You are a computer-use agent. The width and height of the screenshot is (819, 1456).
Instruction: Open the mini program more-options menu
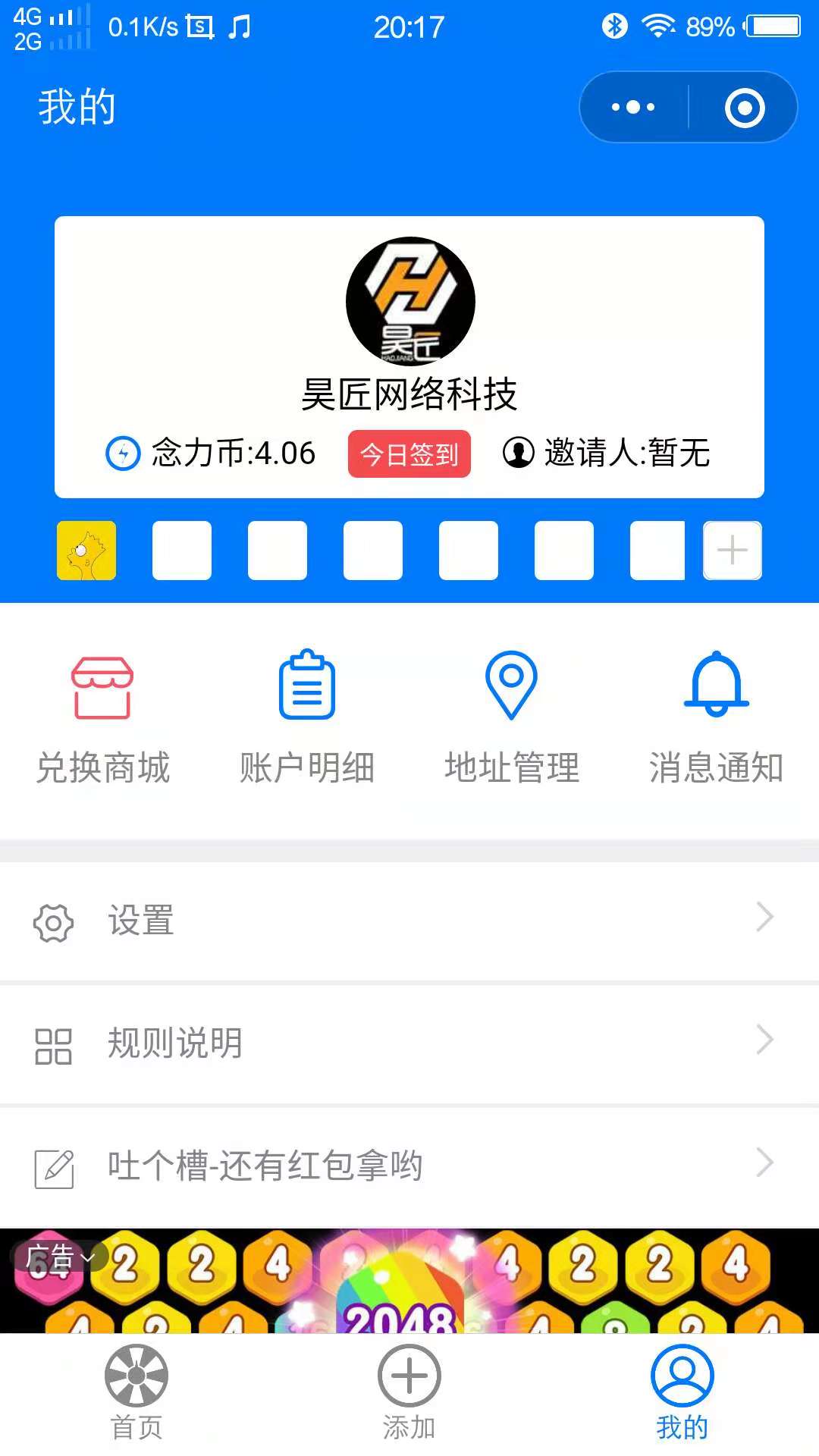pos(634,107)
